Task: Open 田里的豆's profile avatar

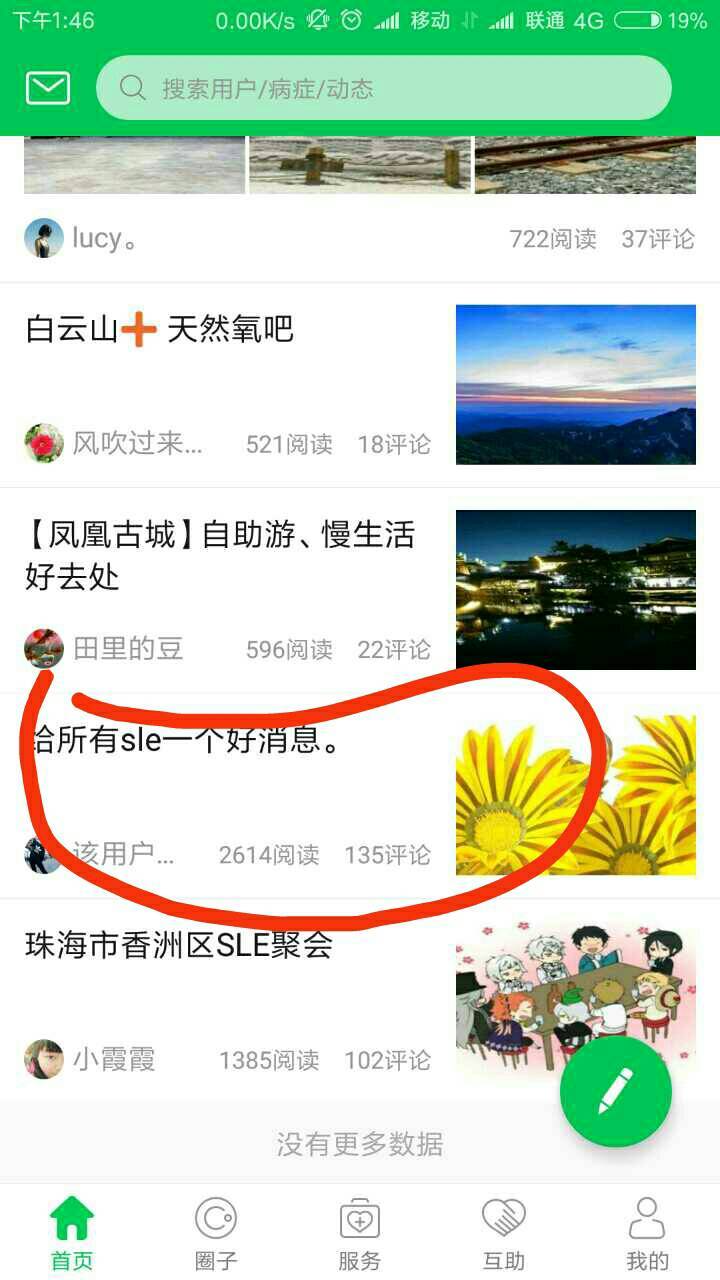Action: 43,648
